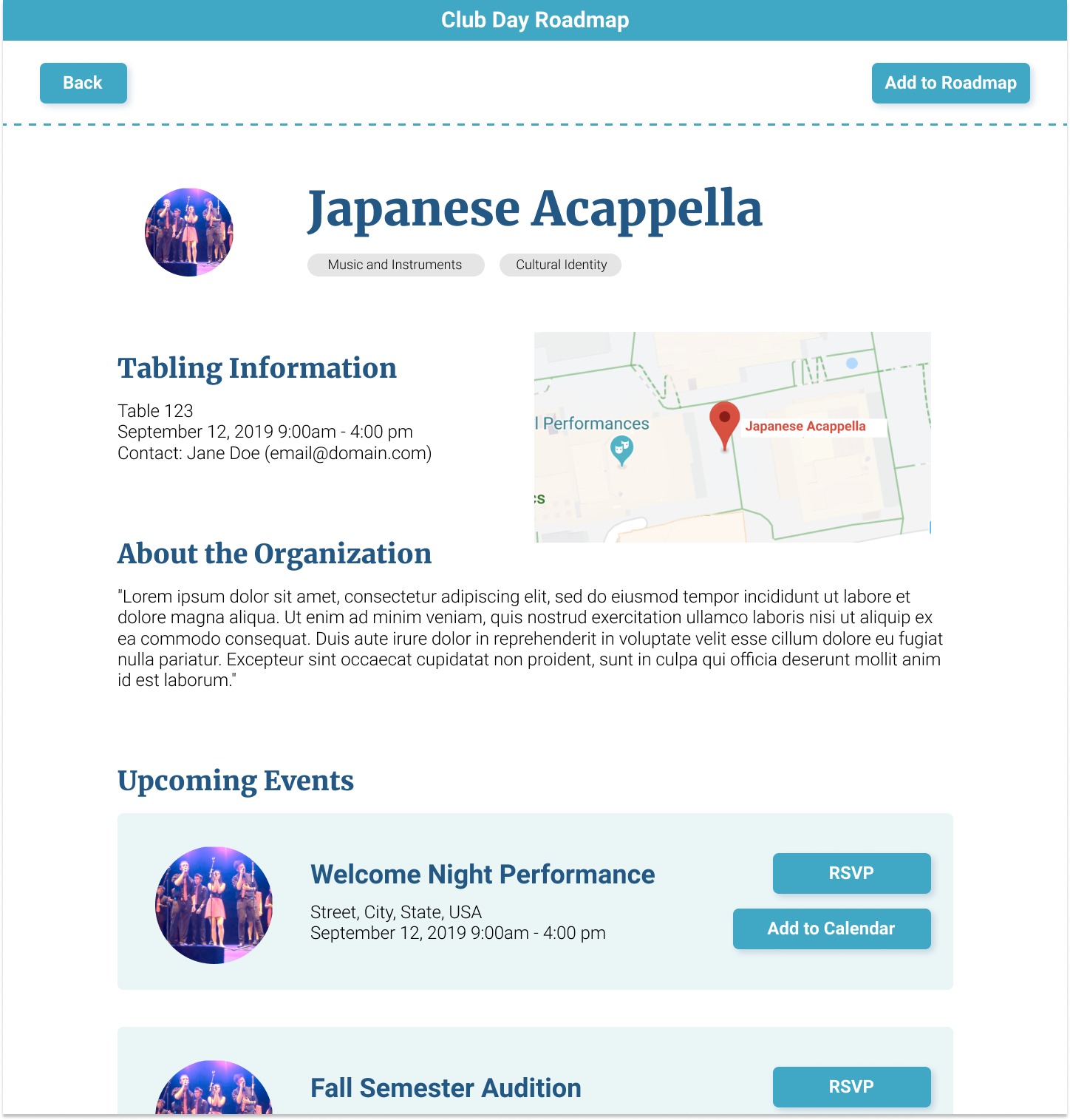The width and height of the screenshot is (1070, 1120).
Task: RSVP to Welcome Night Performance
Action: click(x=851, y=873)
